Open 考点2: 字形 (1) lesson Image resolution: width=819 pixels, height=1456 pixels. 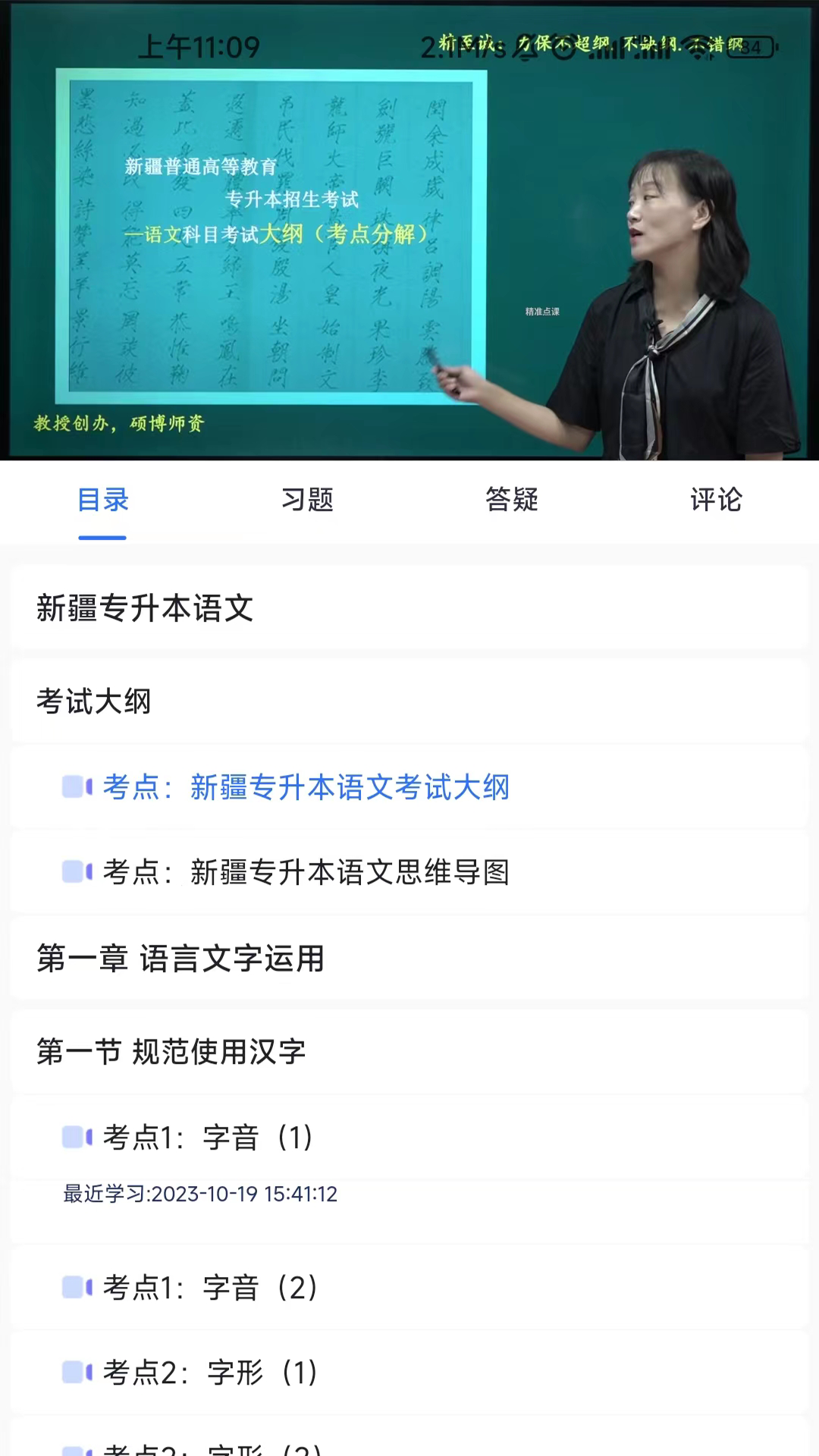coord(210,1373)
